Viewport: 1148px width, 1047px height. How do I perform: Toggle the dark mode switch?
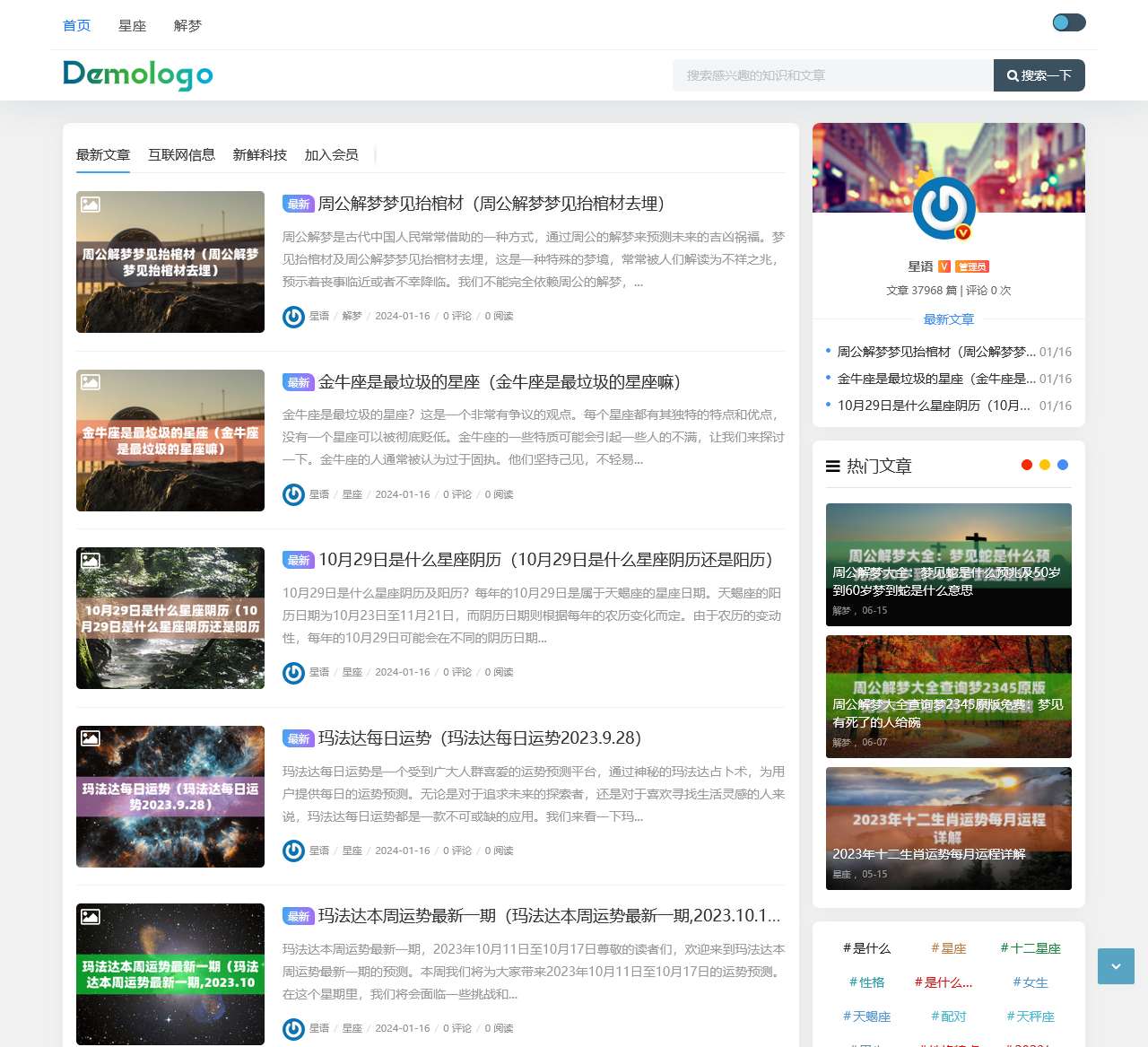(x=1068, y=22)
